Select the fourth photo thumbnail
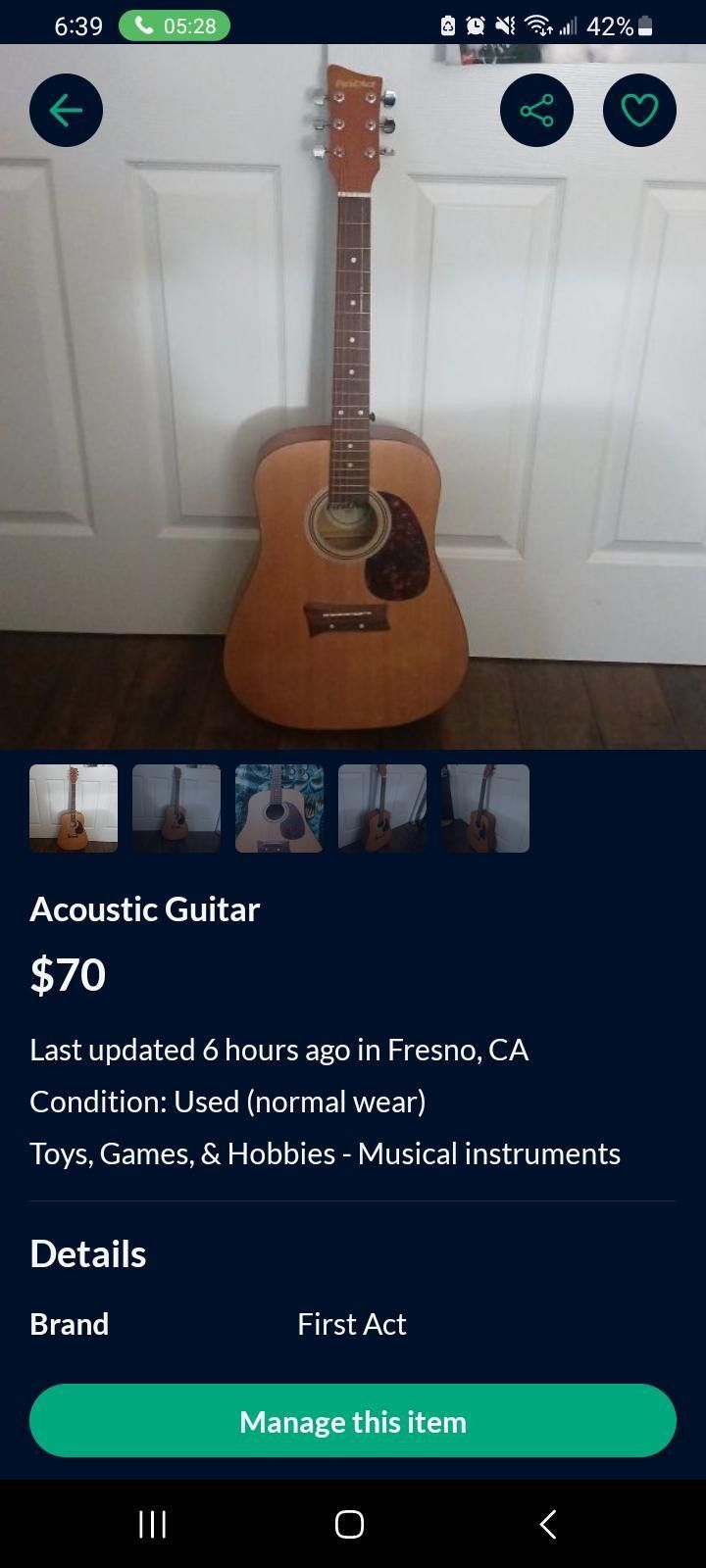 (382, 808)
